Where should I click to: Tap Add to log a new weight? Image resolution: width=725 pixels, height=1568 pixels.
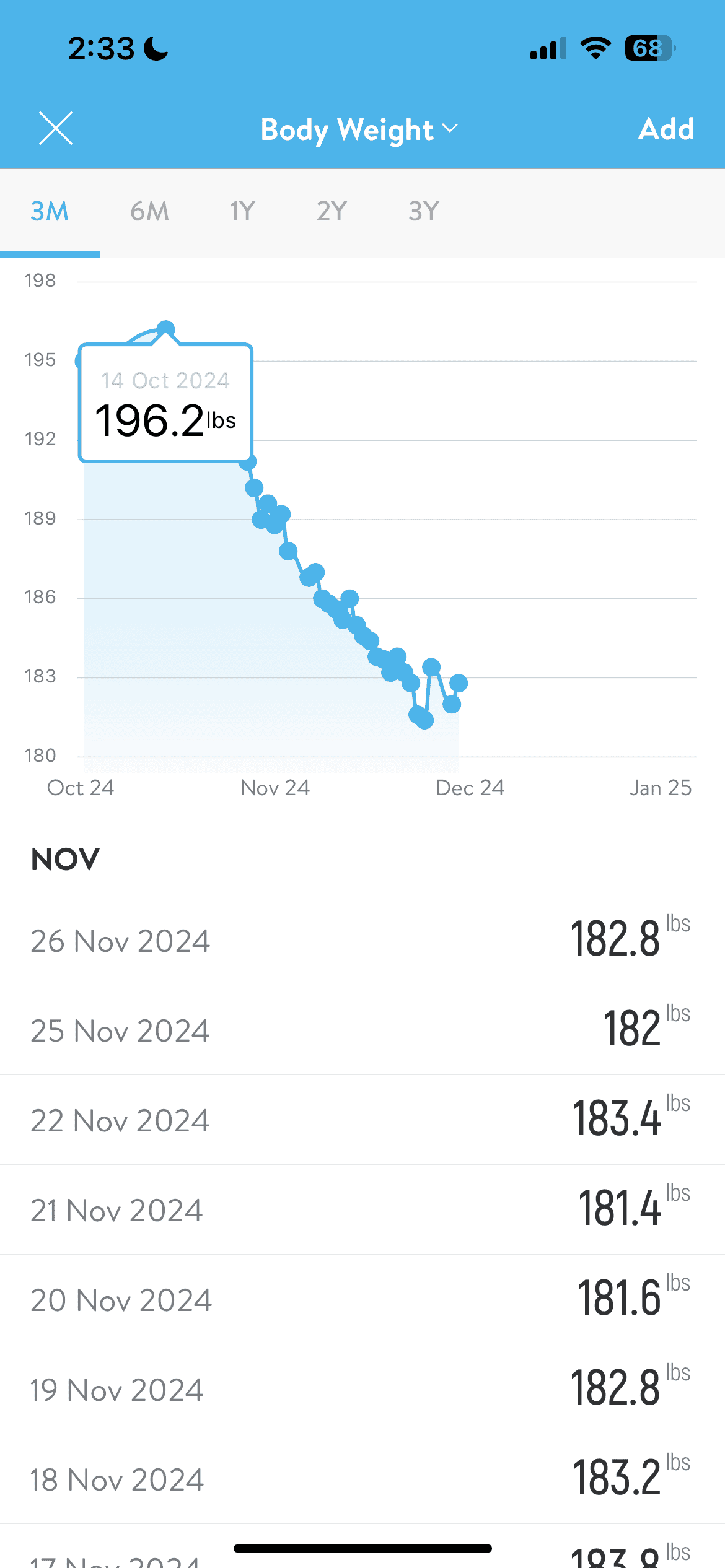(x=666, y=129)
